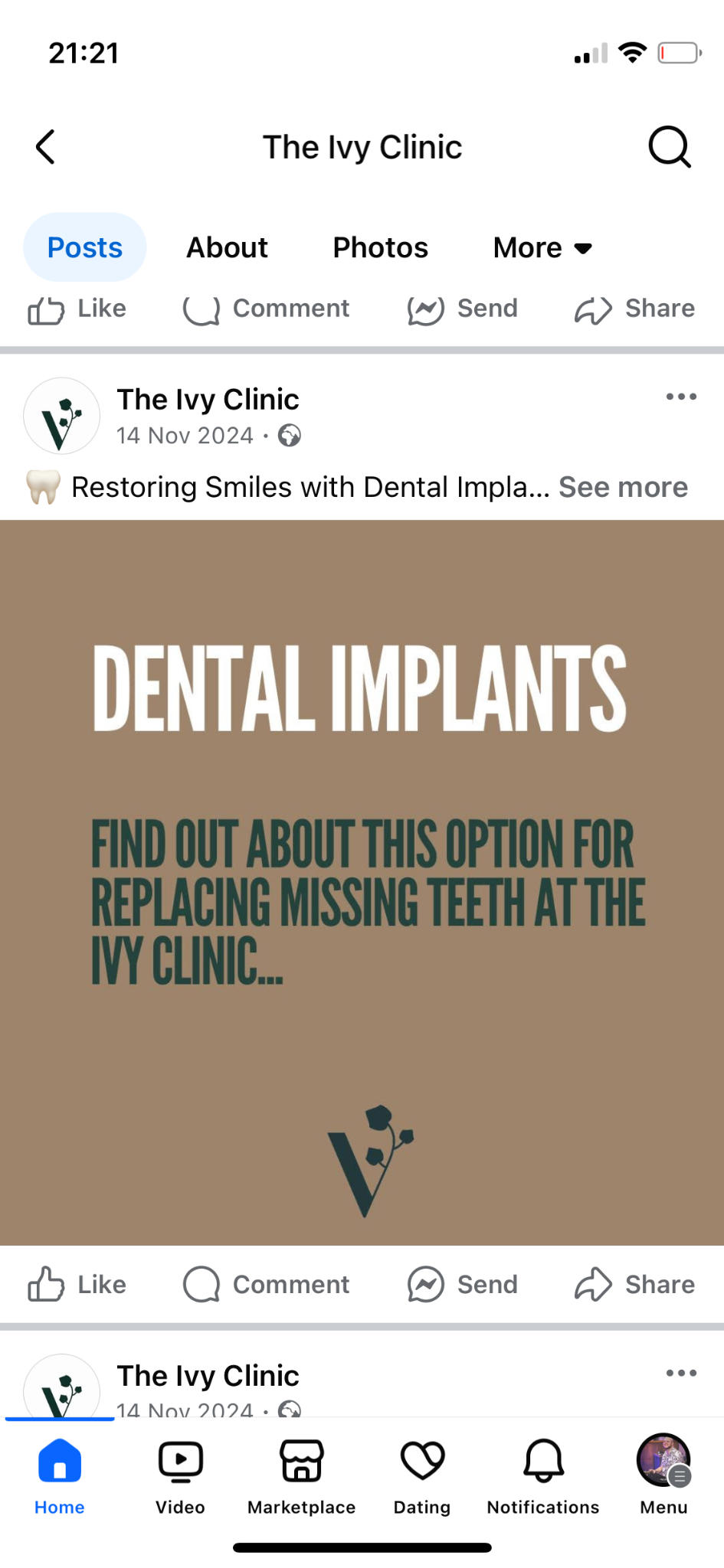Go back from The Ivy Clinic page

click(x=46, y=146)
